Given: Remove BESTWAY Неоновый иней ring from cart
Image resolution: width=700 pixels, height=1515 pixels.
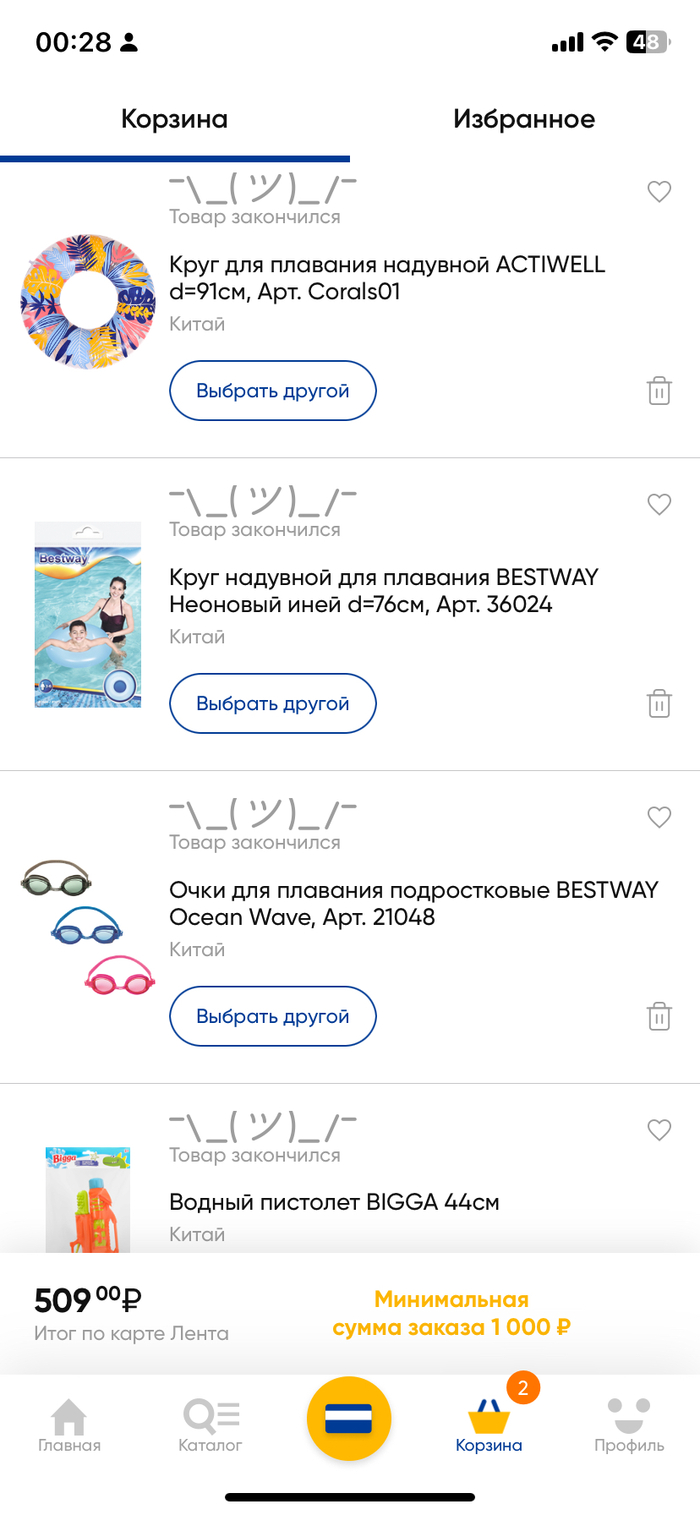Looking at the screenshot, I should point(659,704).
